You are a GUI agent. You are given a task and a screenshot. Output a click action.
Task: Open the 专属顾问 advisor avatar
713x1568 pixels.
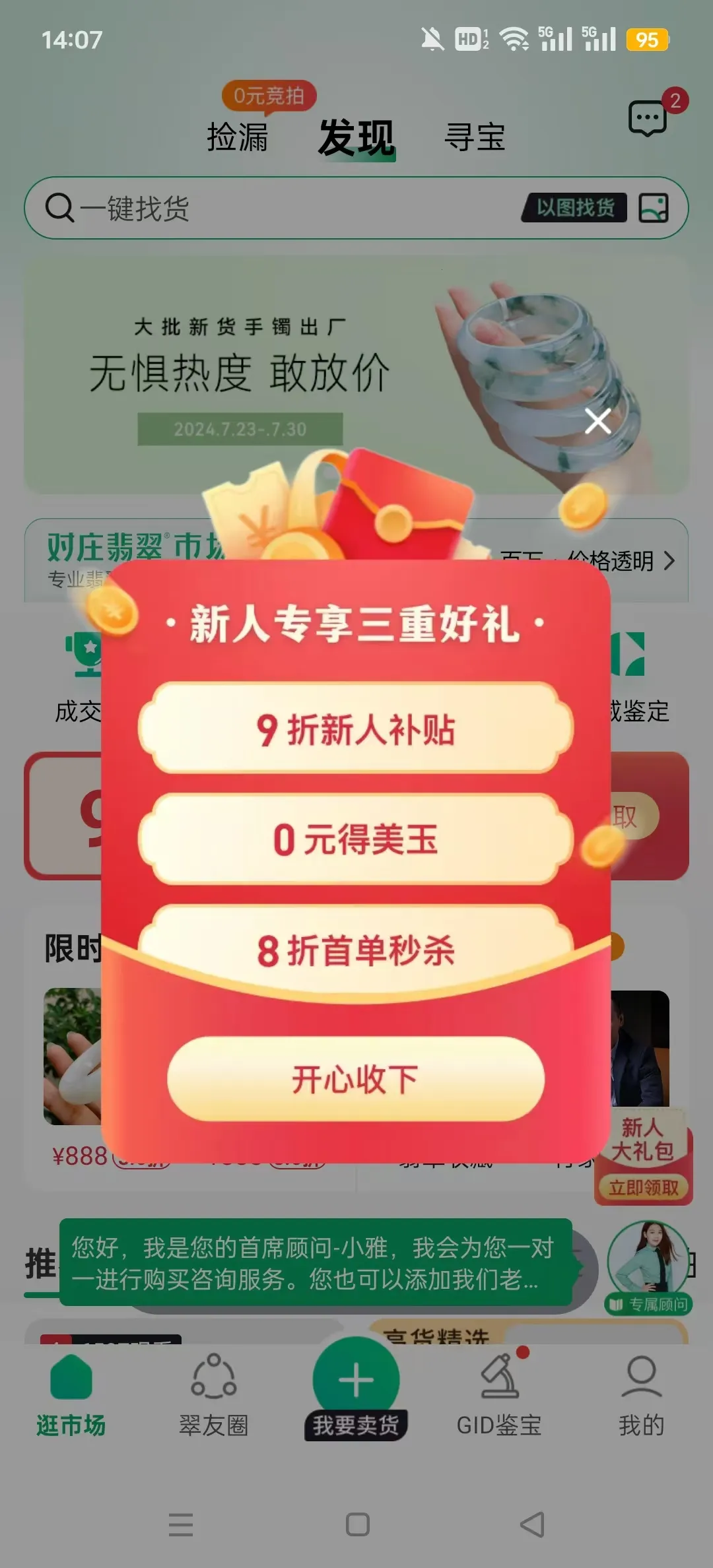tap(646, 1262)
